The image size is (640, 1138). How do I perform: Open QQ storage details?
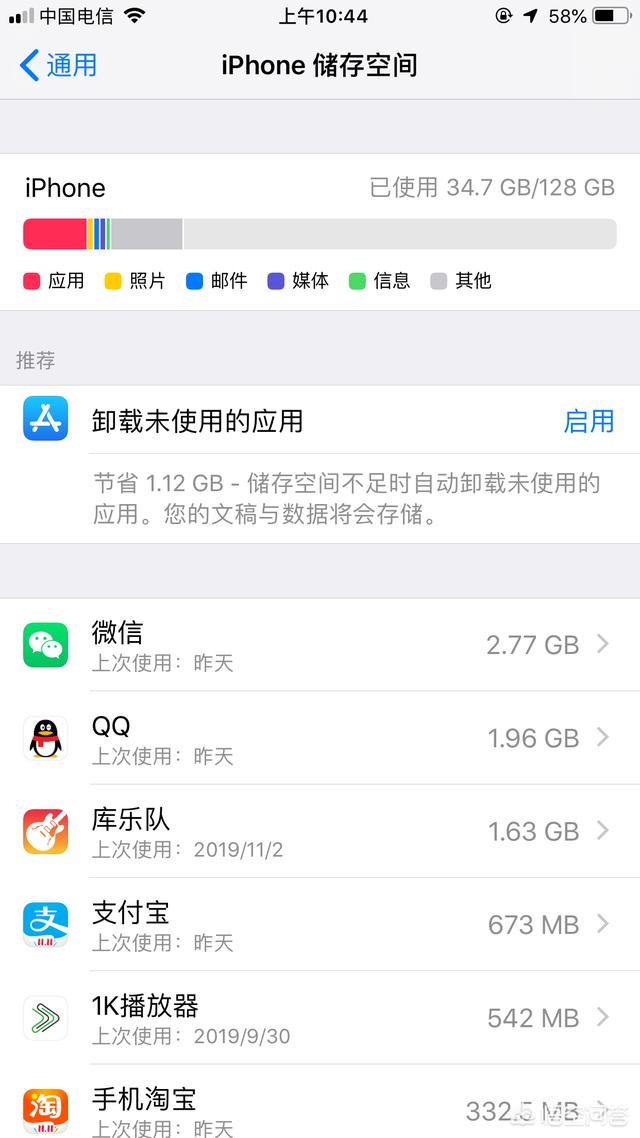(320, 738)
